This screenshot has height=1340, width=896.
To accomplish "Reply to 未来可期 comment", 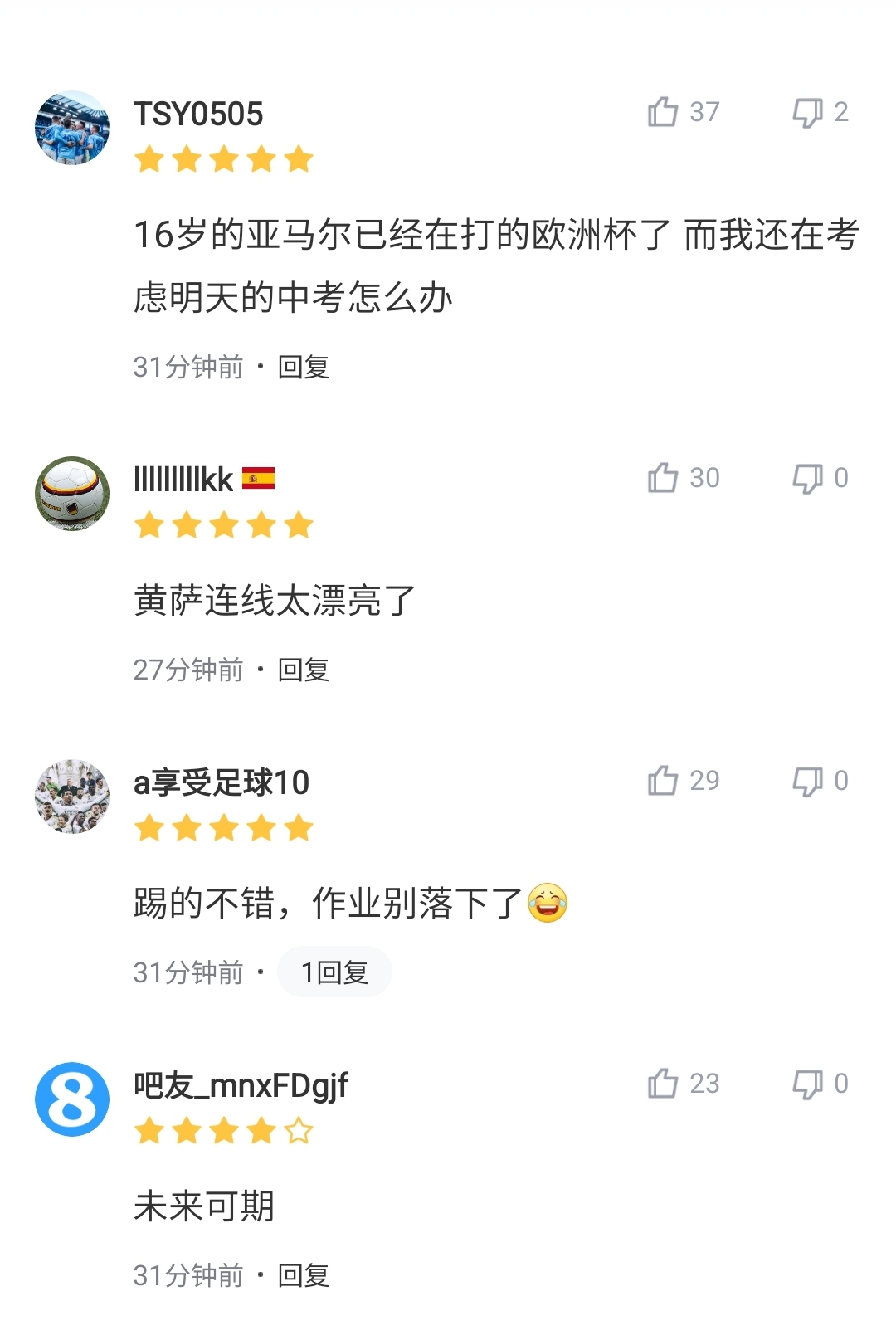I will click(x=304, y=1275).
